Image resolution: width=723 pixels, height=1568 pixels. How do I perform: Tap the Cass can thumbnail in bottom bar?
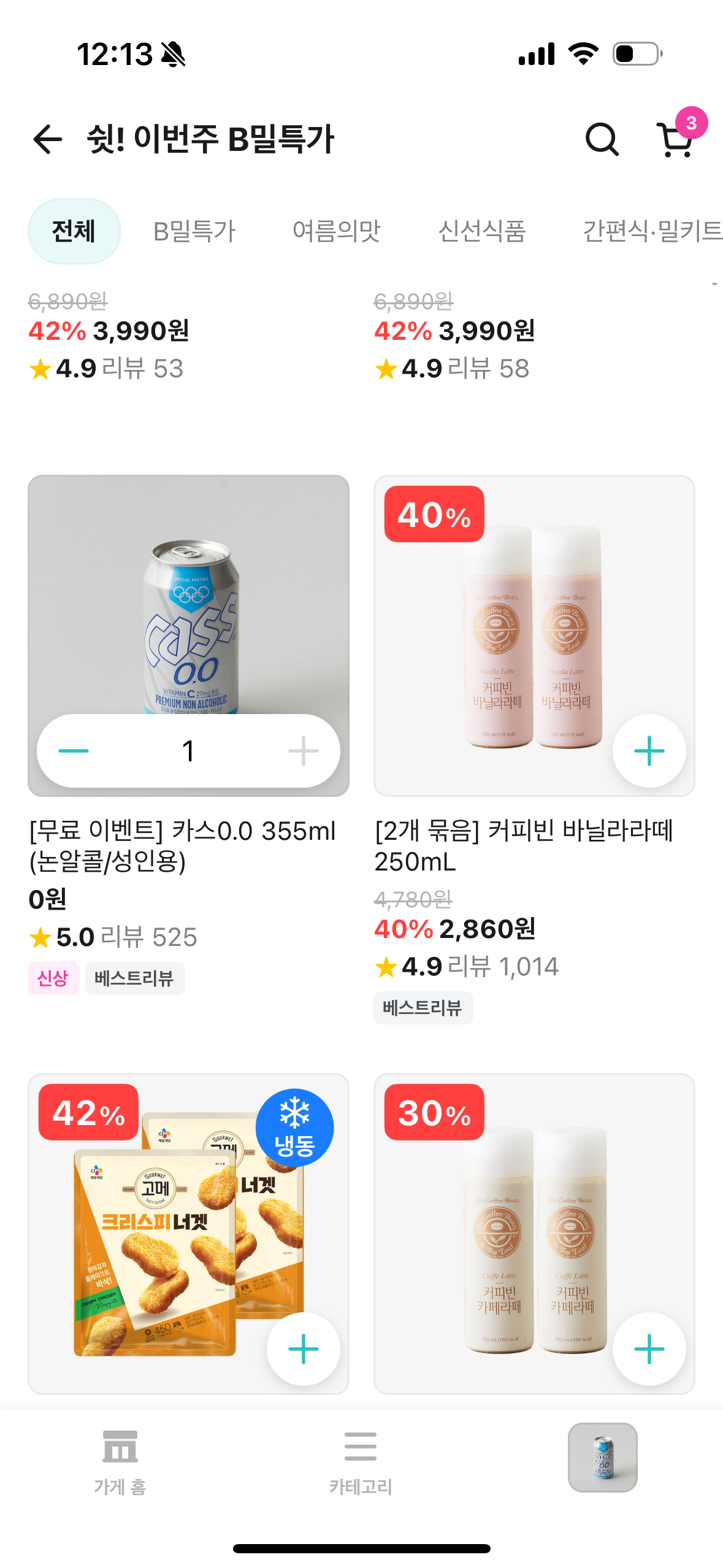pos(602,1457)
